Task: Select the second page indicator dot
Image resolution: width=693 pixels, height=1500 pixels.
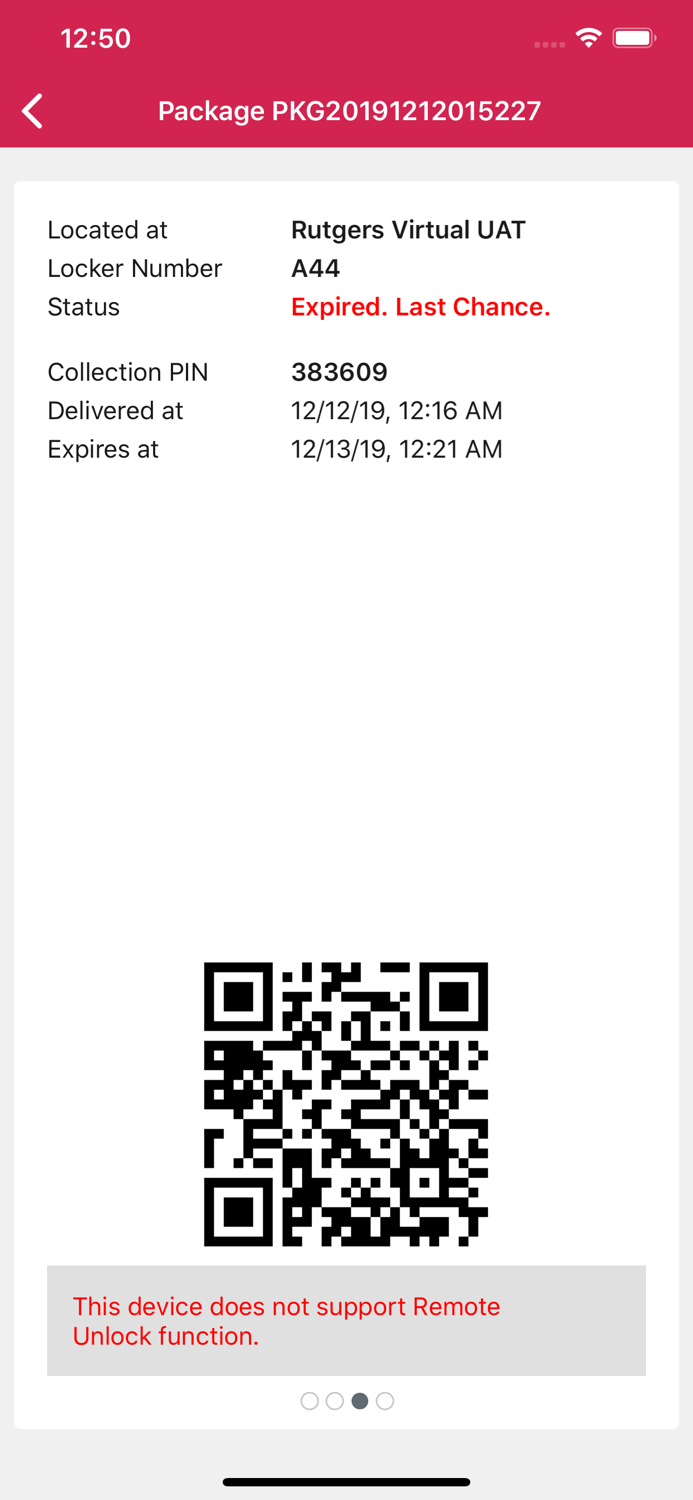Action: pos(335,1401)
